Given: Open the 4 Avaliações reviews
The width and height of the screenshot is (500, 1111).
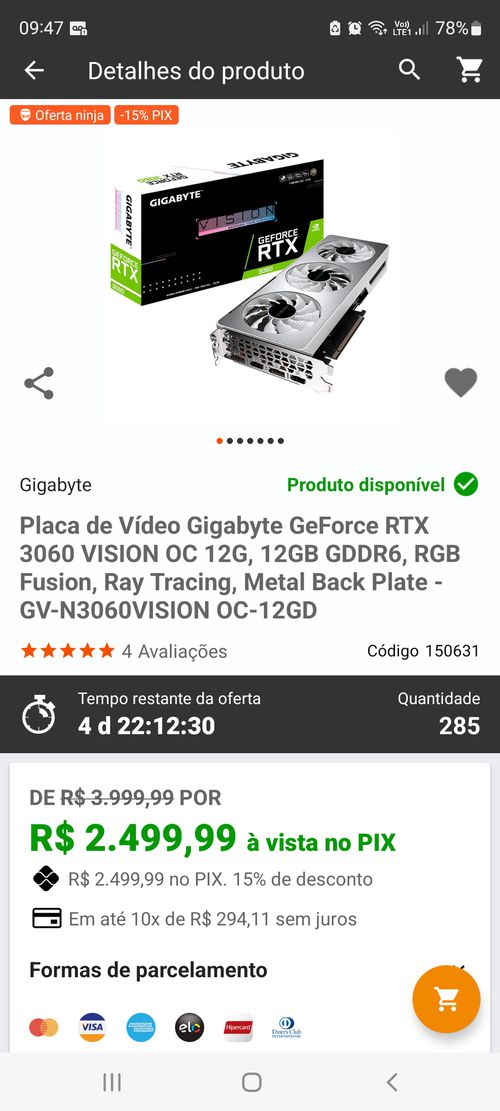Looking at the screenshot, I should pos(174,651).
